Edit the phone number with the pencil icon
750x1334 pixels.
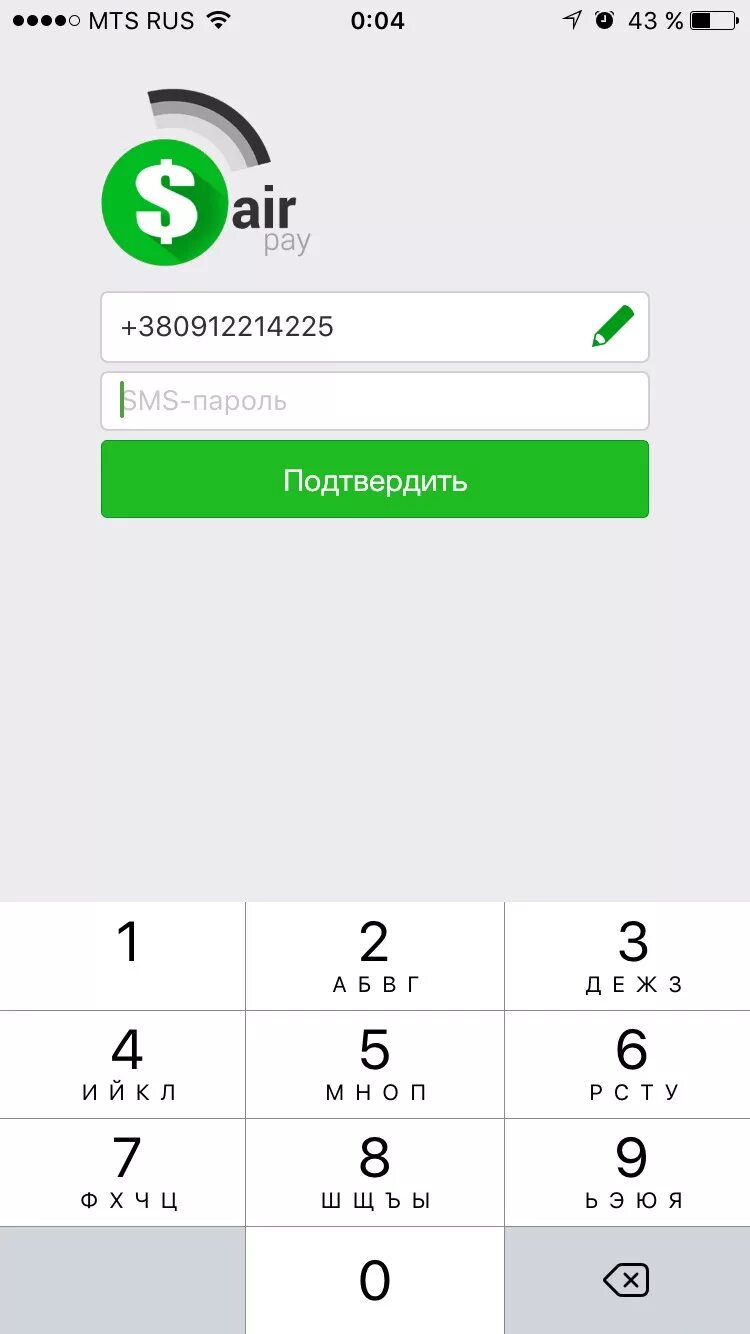click(613, 327)
